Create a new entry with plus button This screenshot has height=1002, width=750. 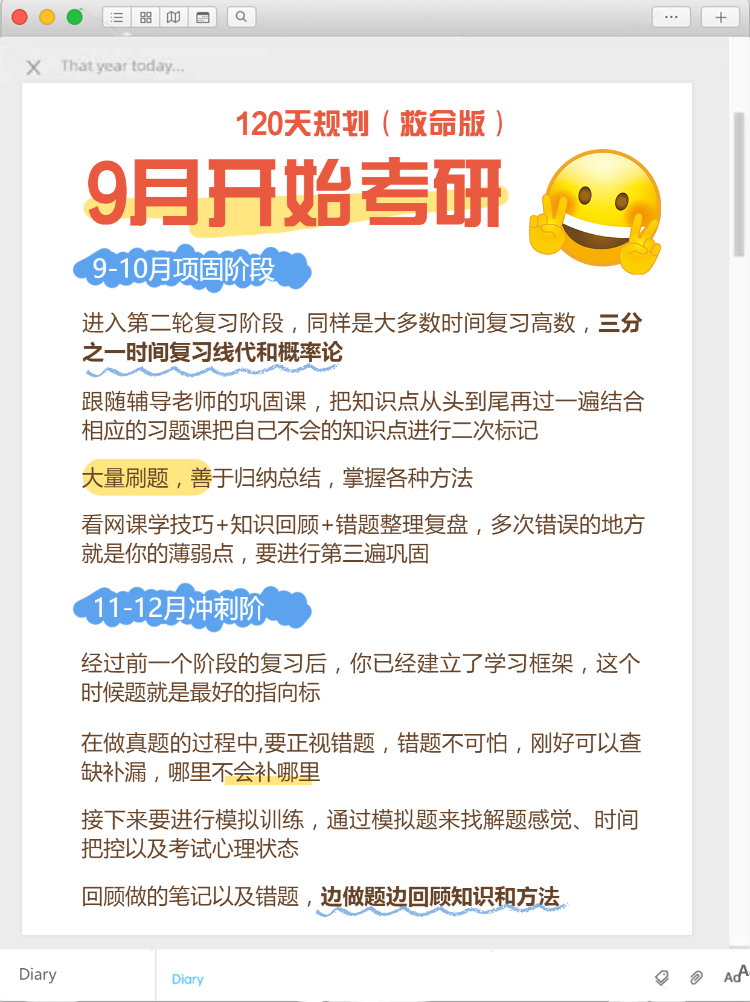pos(720,17)
